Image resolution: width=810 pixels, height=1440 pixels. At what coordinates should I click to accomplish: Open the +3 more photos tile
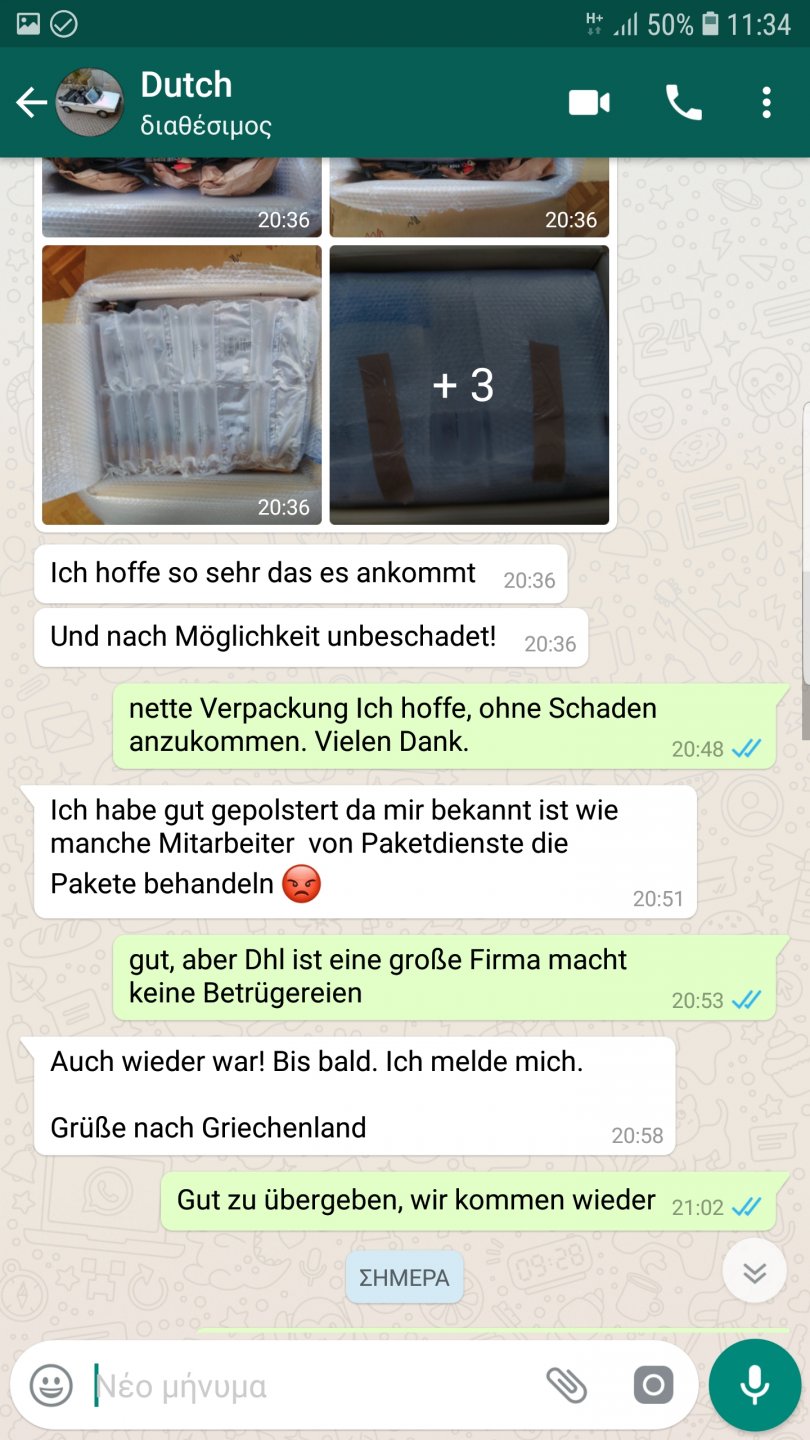pyautogui.click(x=469, y=385)
